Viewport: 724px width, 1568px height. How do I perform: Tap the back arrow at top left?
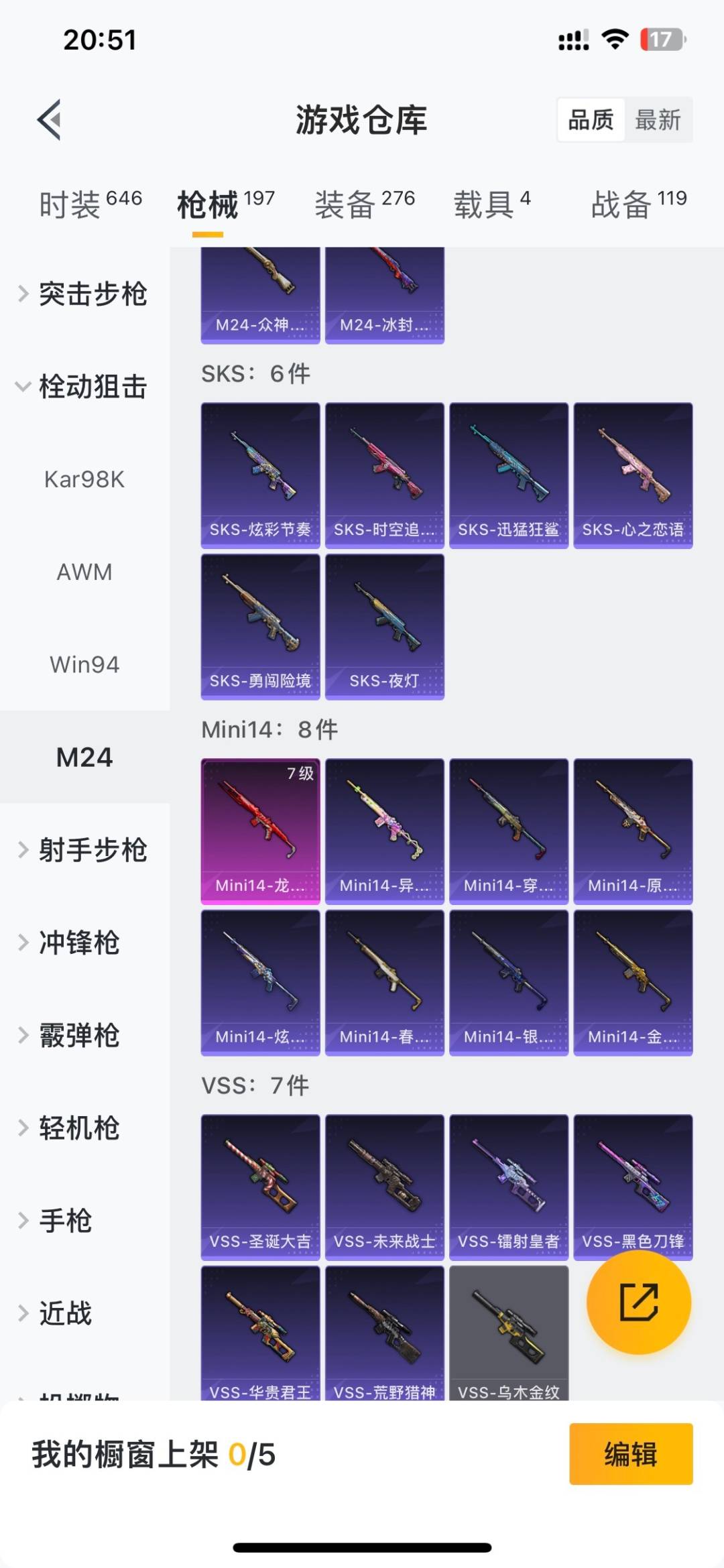click(49, 119)
